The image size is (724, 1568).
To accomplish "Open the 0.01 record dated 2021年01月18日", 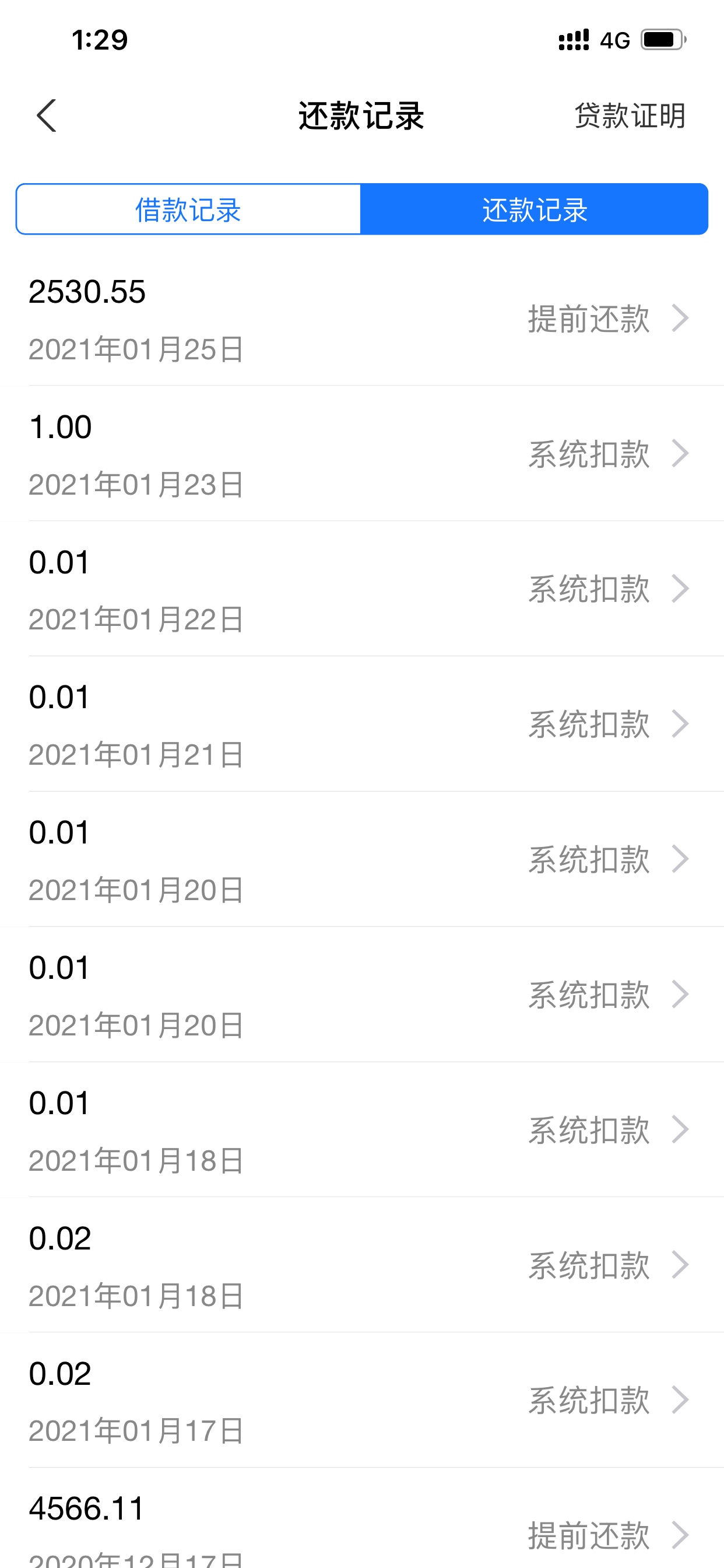I will (362, 1130).
